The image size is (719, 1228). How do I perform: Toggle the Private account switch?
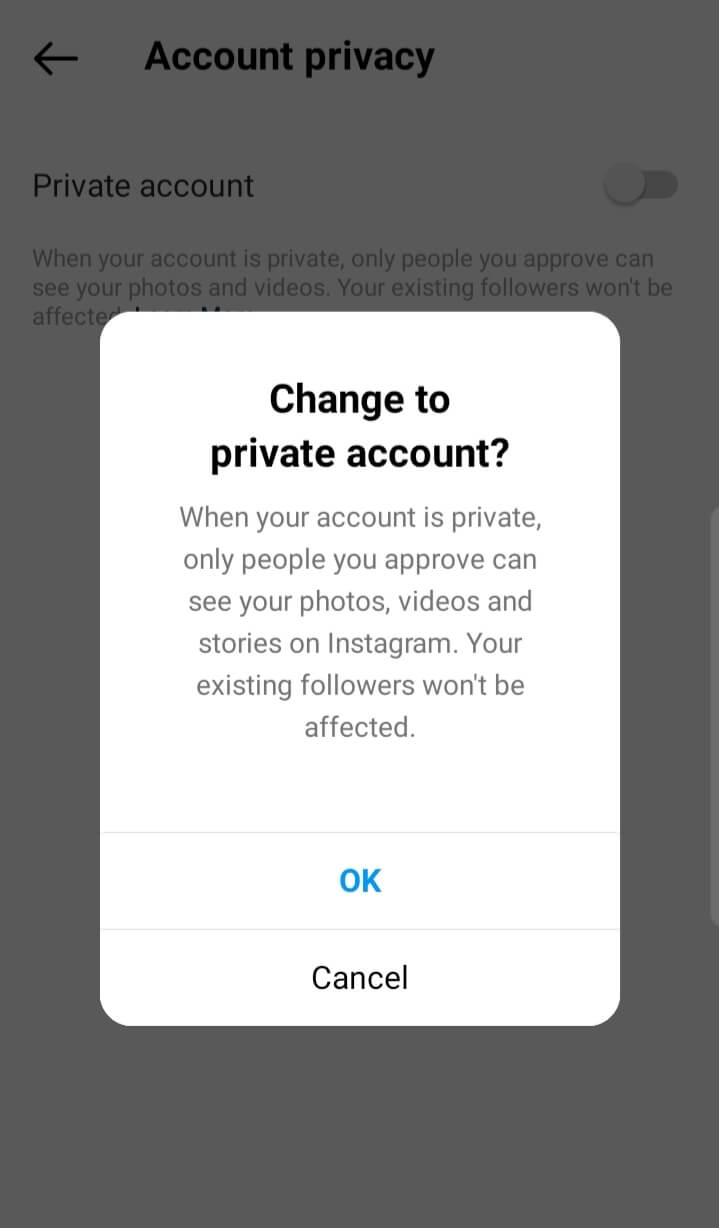pyautogui.click(x=643, y=186)
